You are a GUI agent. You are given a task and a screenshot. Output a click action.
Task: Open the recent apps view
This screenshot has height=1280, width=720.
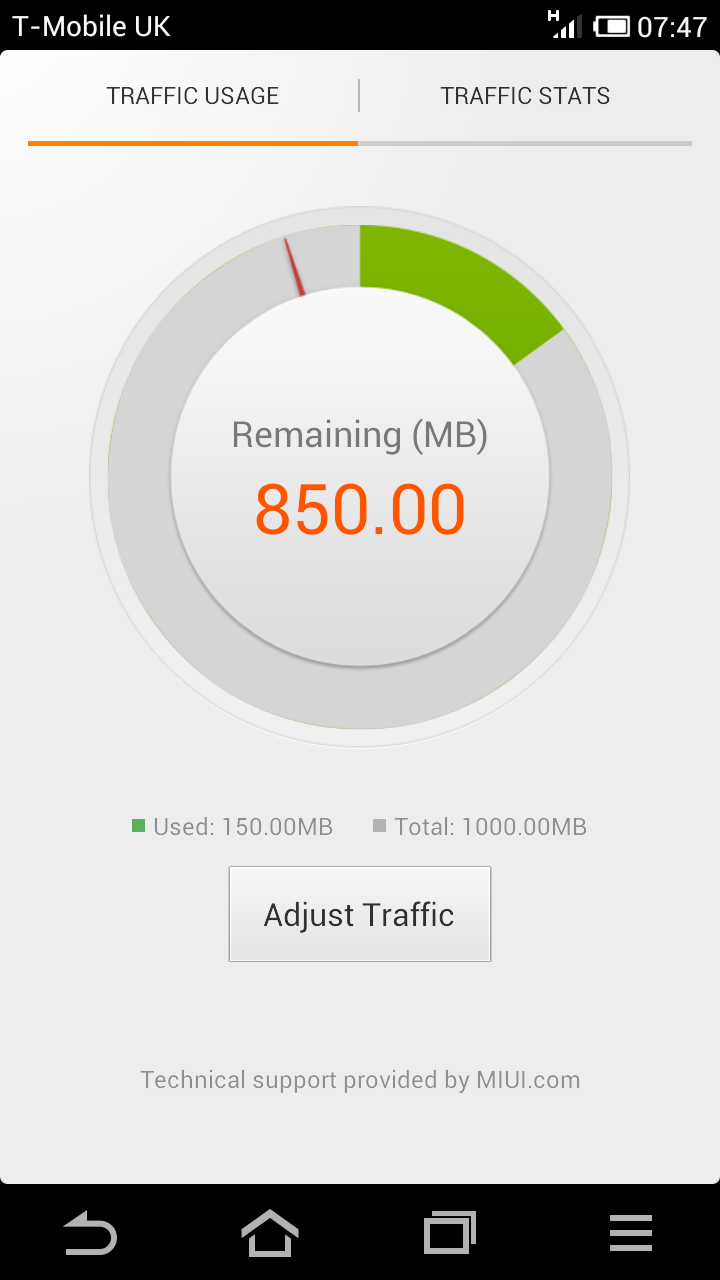(x=450, y=1232)
